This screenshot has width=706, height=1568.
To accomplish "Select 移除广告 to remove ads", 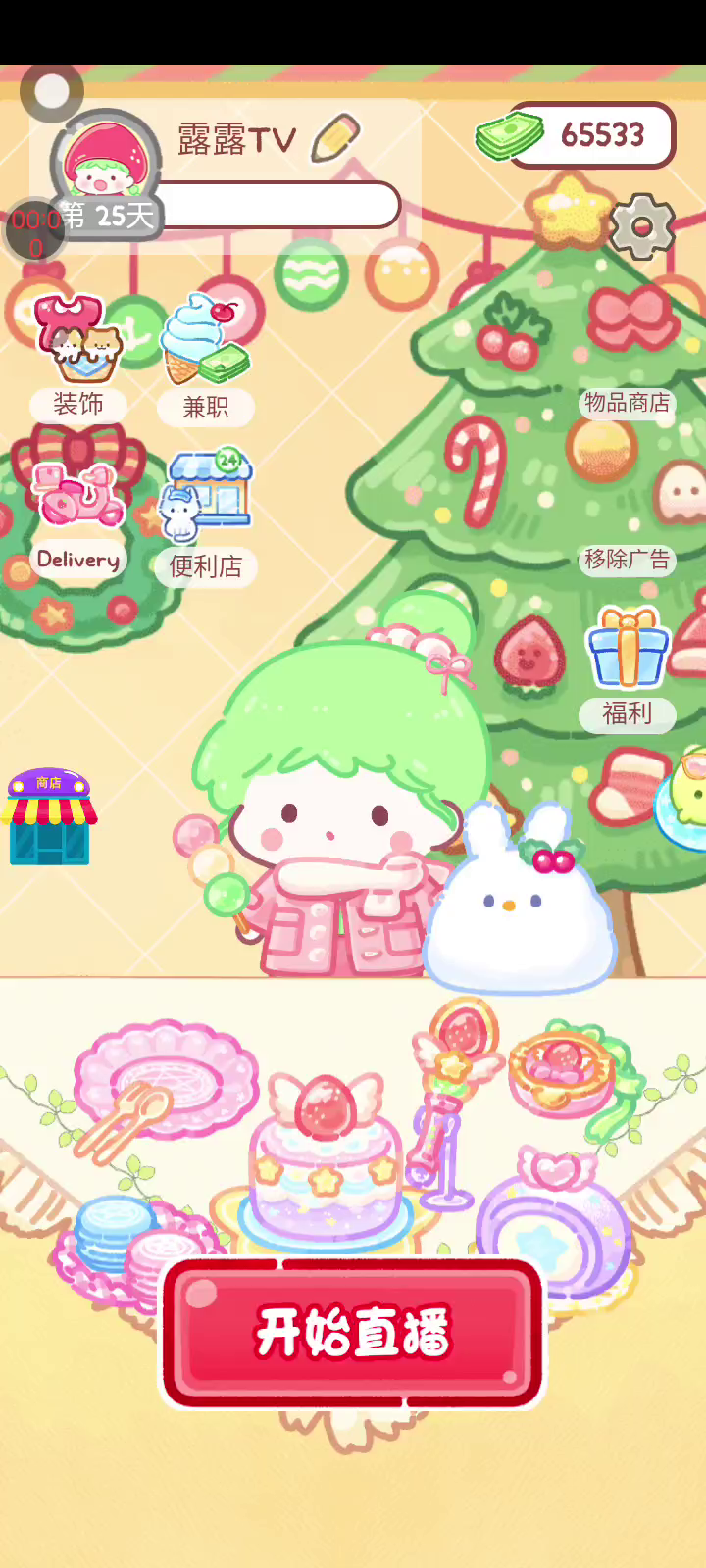I will 627,560.
